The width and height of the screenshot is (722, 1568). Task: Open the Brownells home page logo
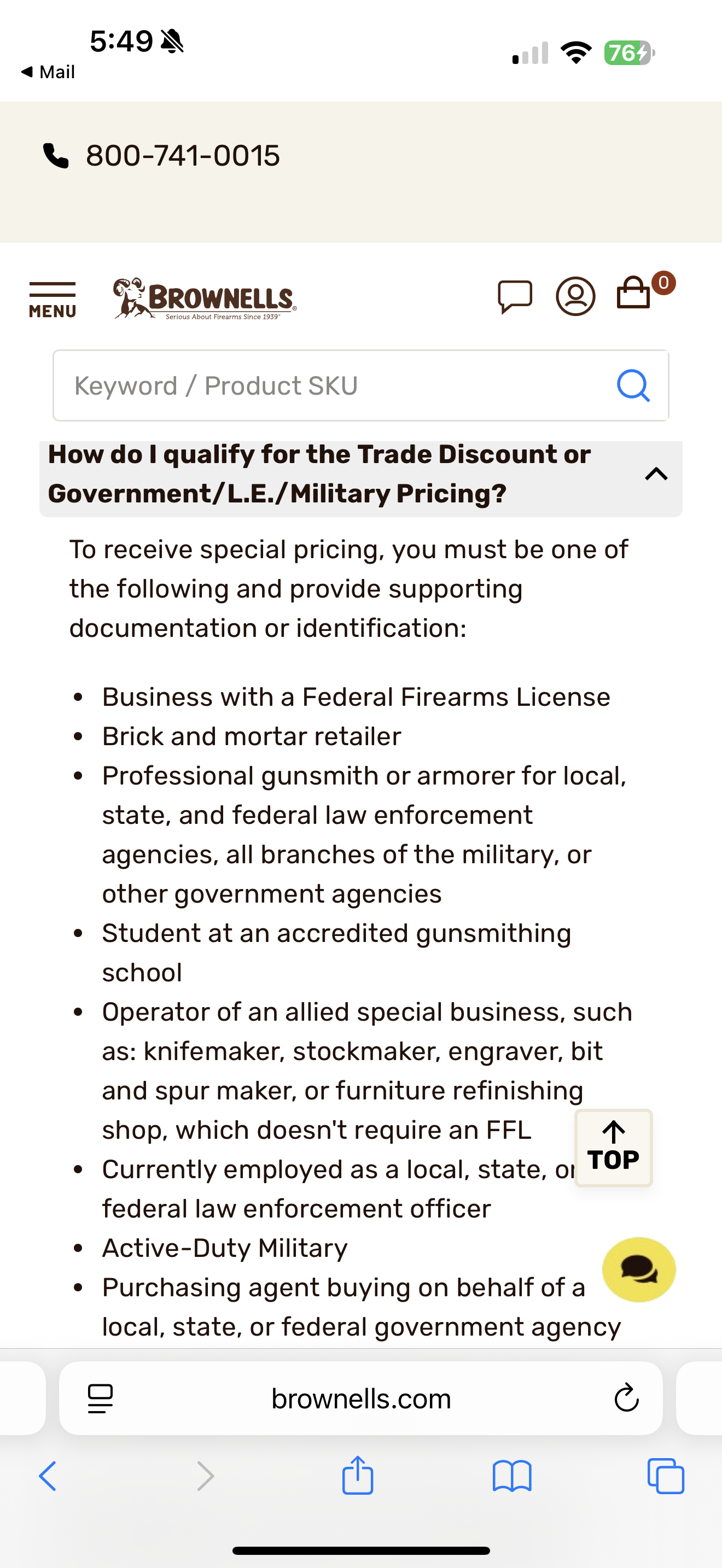click(205, 299)
